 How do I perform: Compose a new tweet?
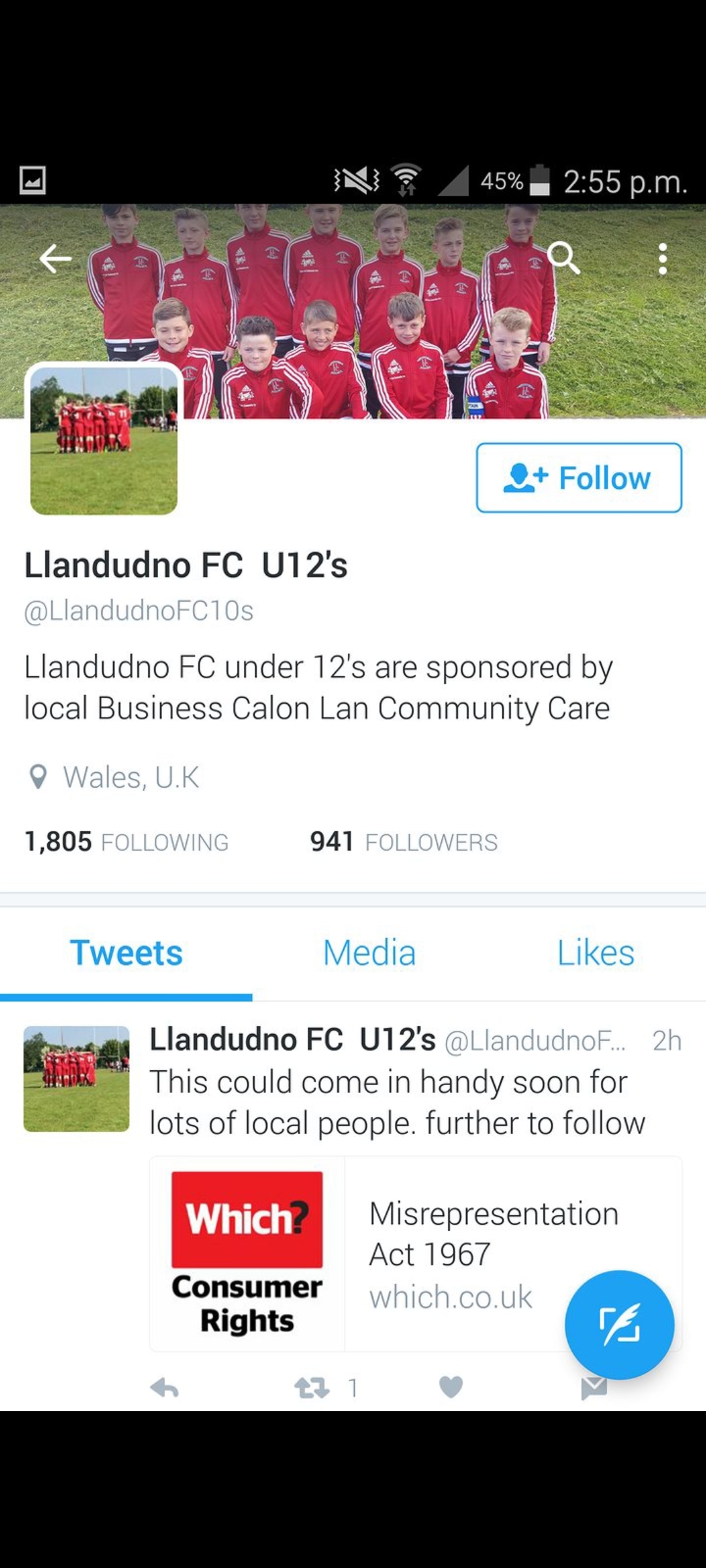[x=619, y=1324]
